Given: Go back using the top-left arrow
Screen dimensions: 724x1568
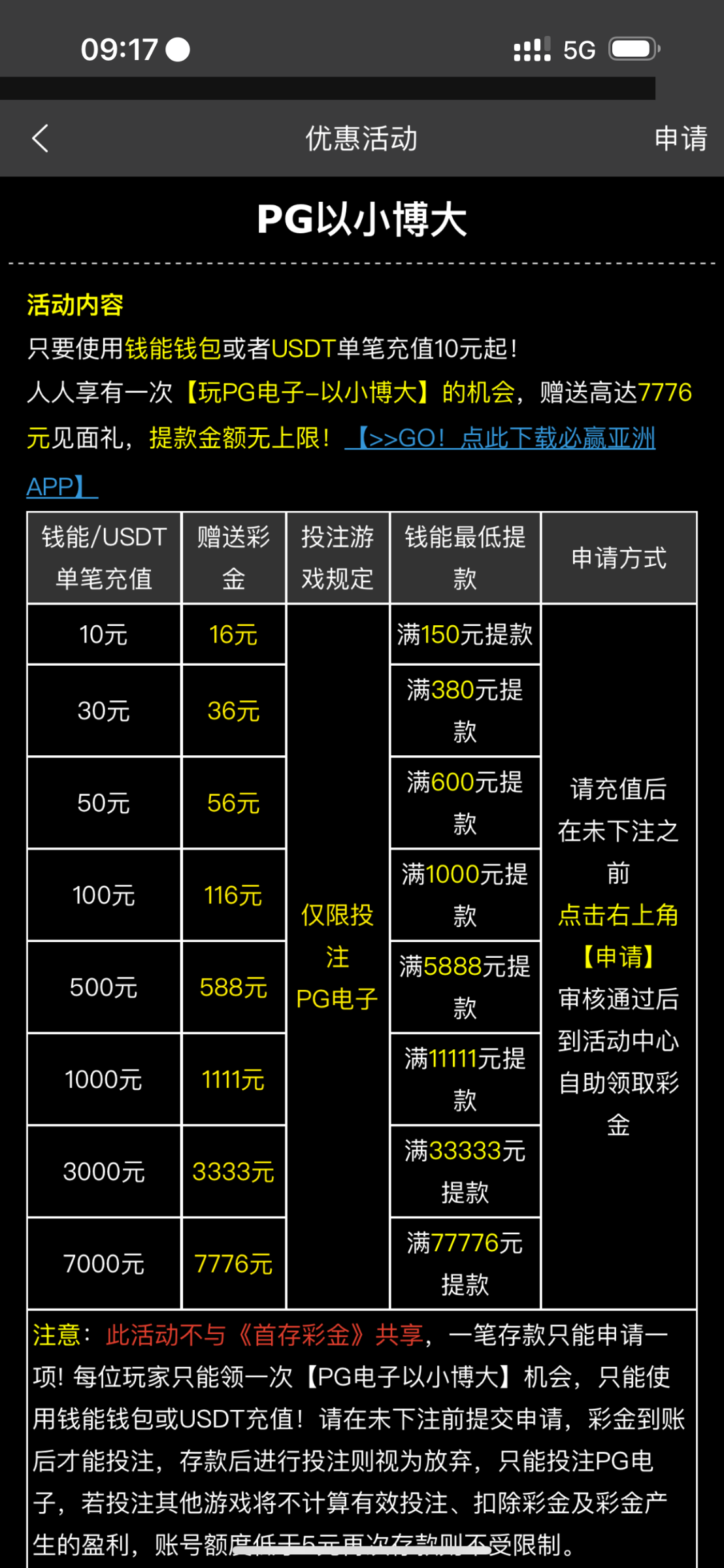Looking at the screenshot, I should 41,139.
